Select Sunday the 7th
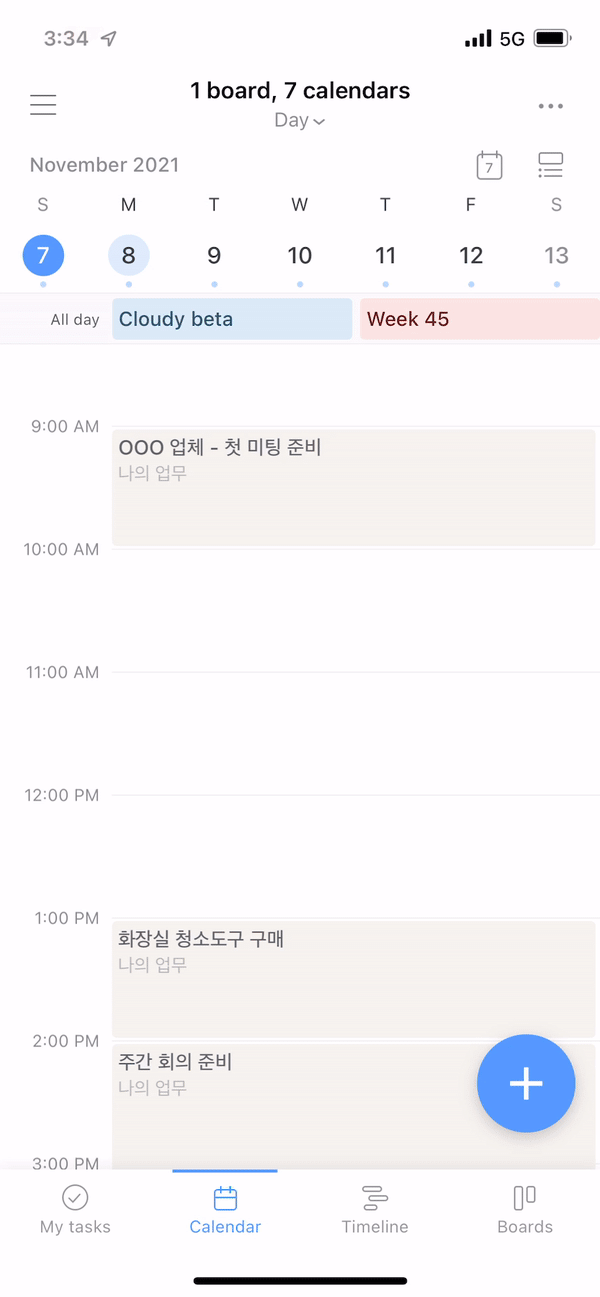 43,256
